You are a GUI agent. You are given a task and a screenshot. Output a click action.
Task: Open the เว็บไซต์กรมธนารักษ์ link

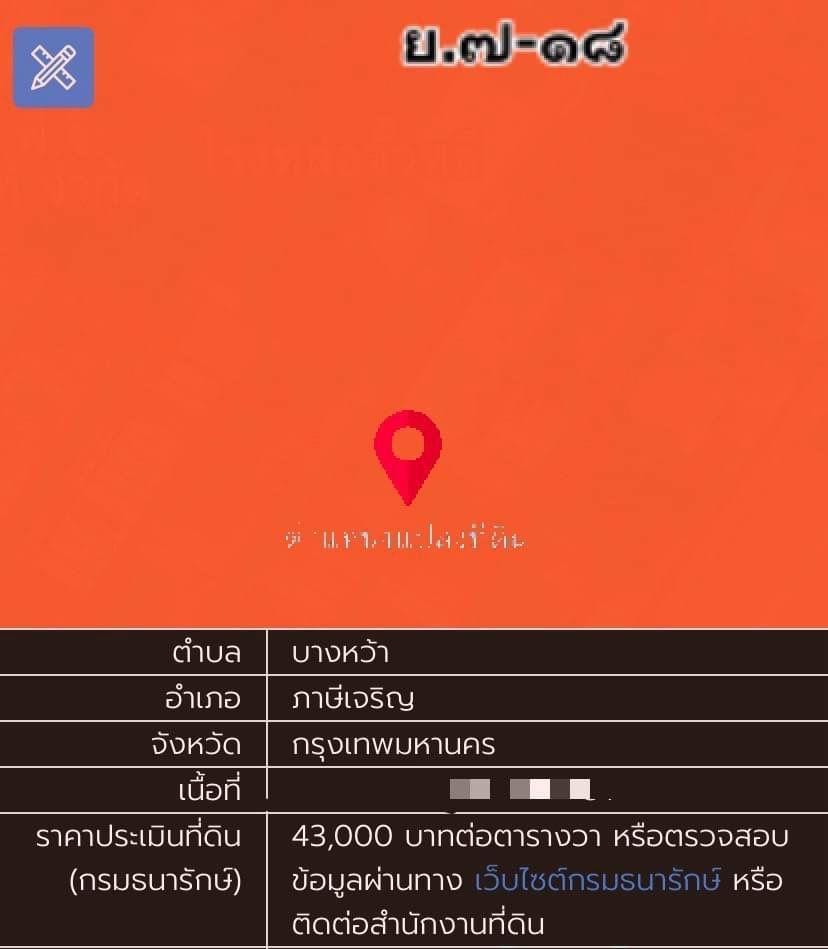click(x=598, y=881)
